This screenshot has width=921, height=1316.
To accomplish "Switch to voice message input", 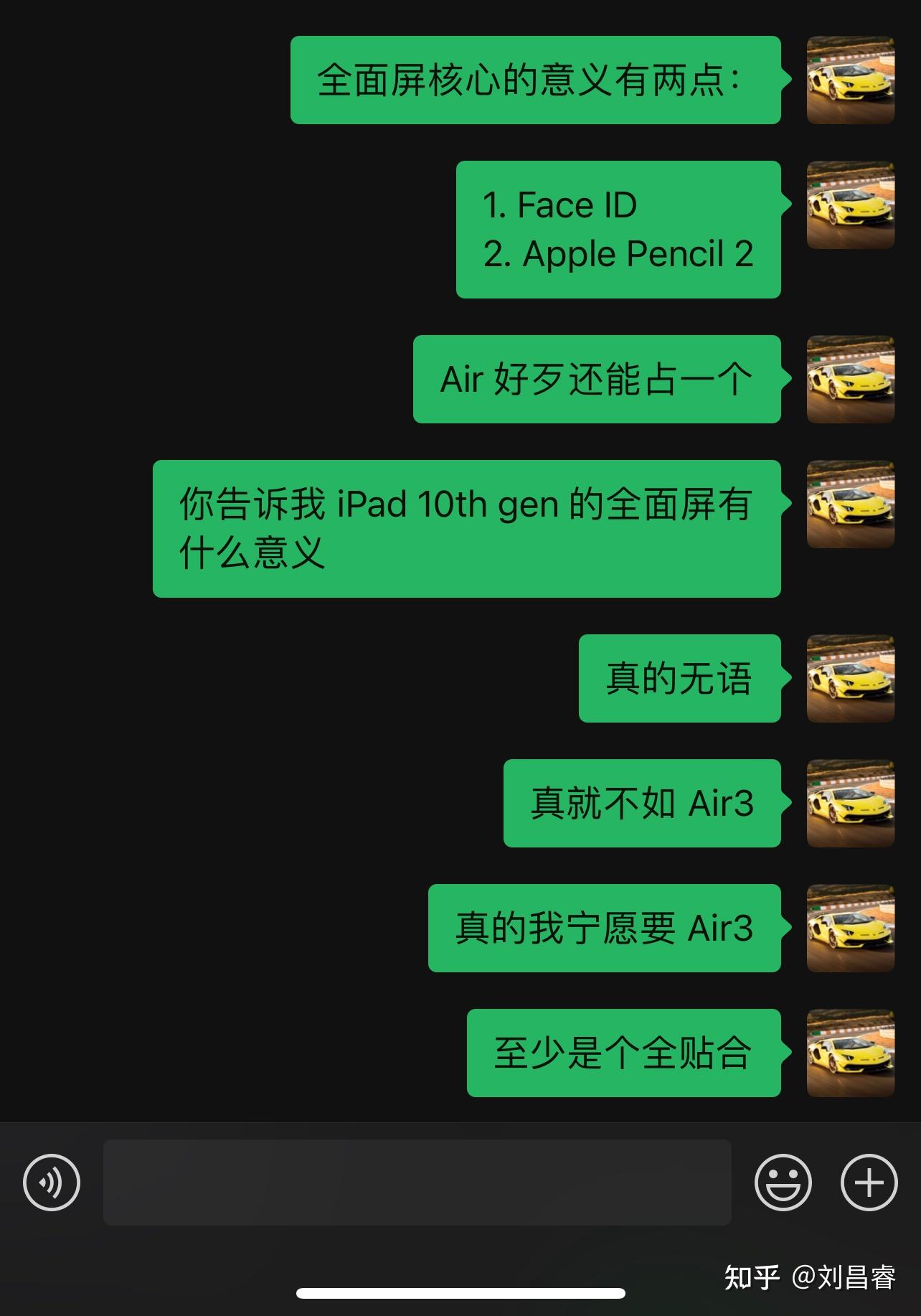I will click(52, 1182).
